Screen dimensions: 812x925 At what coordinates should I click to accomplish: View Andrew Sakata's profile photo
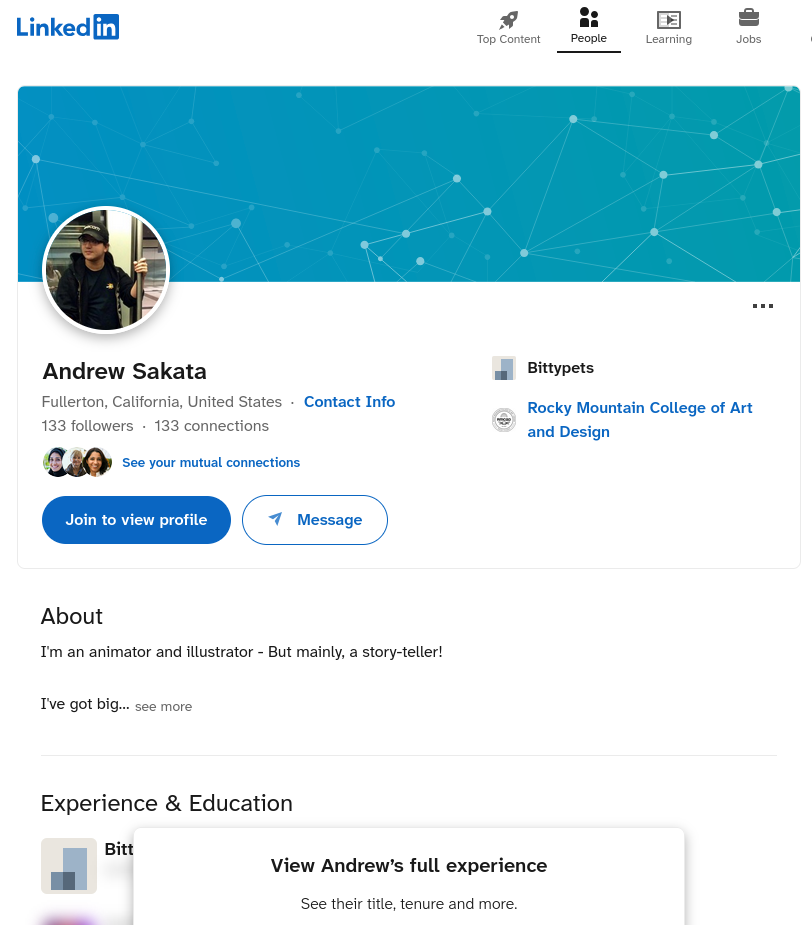pos(106,269)
